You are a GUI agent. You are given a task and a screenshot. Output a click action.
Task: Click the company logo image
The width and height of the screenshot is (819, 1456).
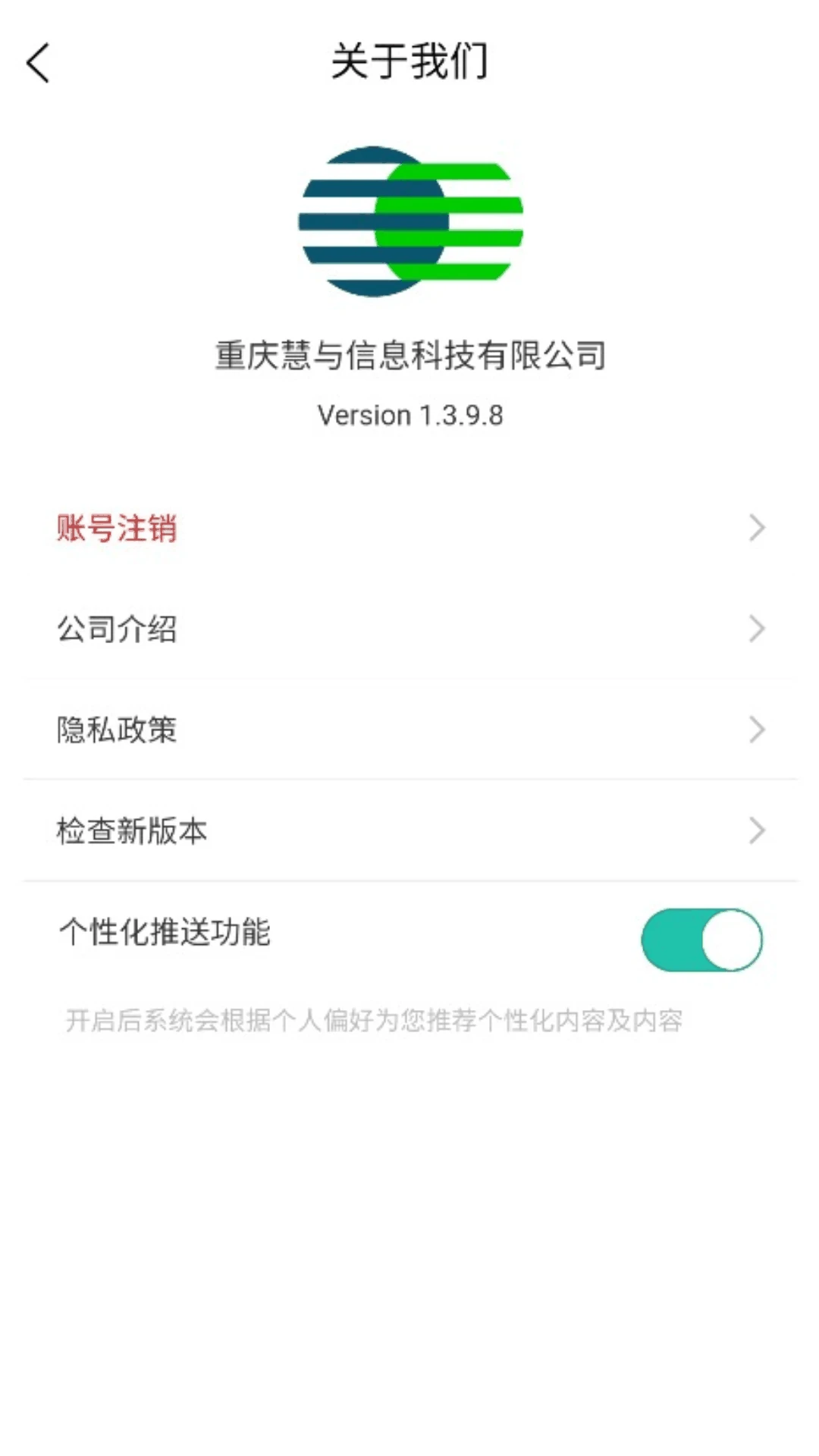click(x=409, y=222)
